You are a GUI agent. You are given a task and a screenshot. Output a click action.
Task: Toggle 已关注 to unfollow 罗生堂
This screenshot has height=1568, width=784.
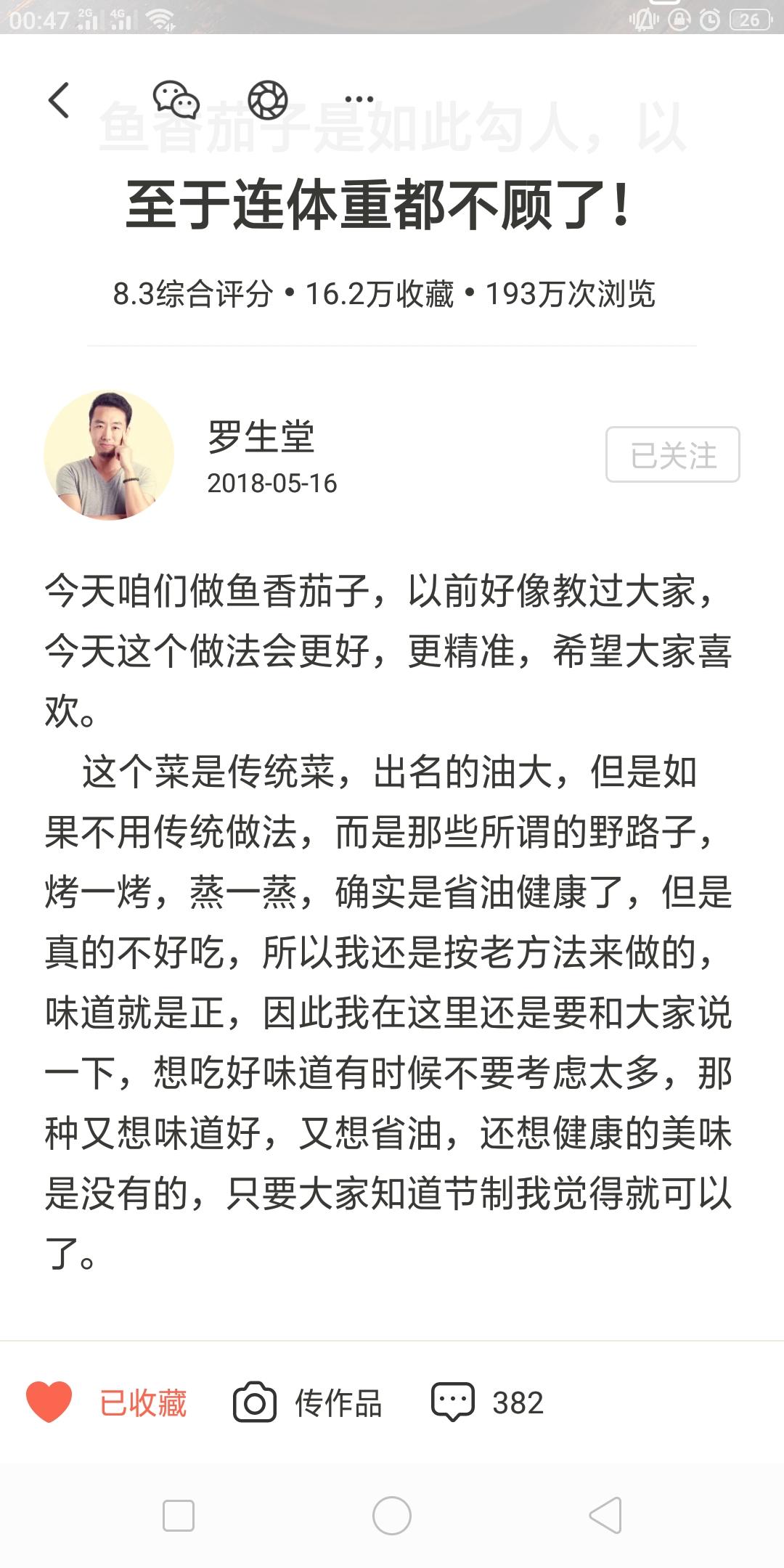(670, 455)
